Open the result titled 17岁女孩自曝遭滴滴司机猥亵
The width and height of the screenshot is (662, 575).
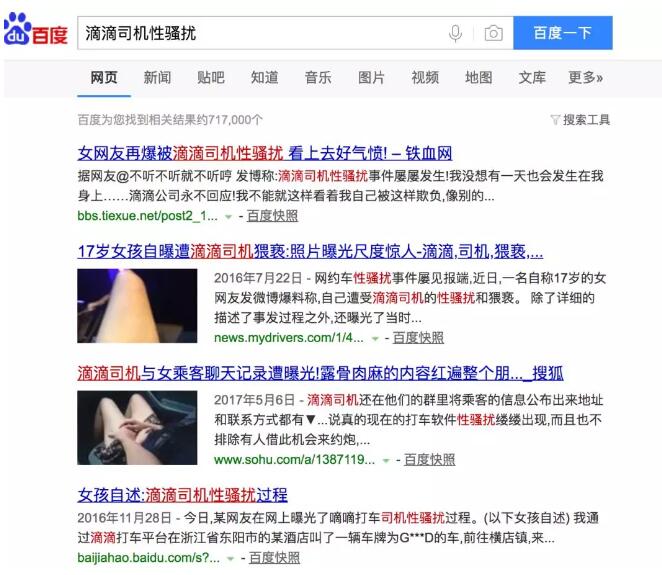[310, 251]
